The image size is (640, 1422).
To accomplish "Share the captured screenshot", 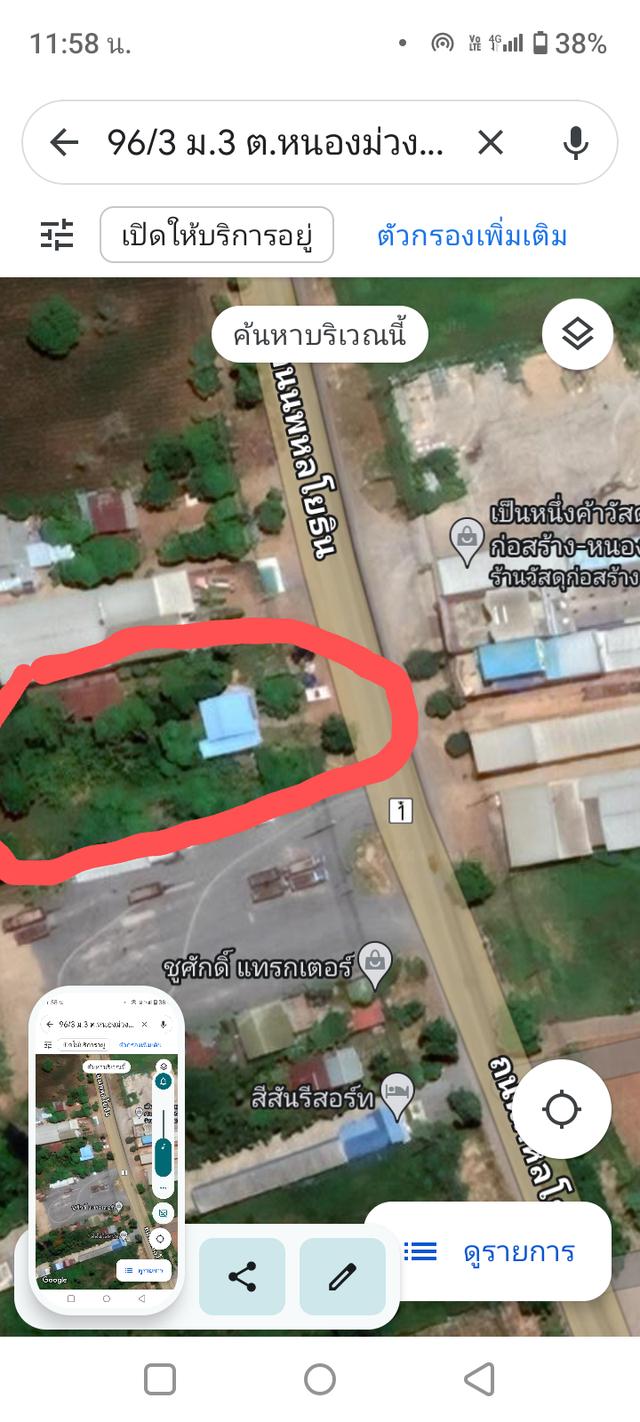I will (x=242, y=1276).
